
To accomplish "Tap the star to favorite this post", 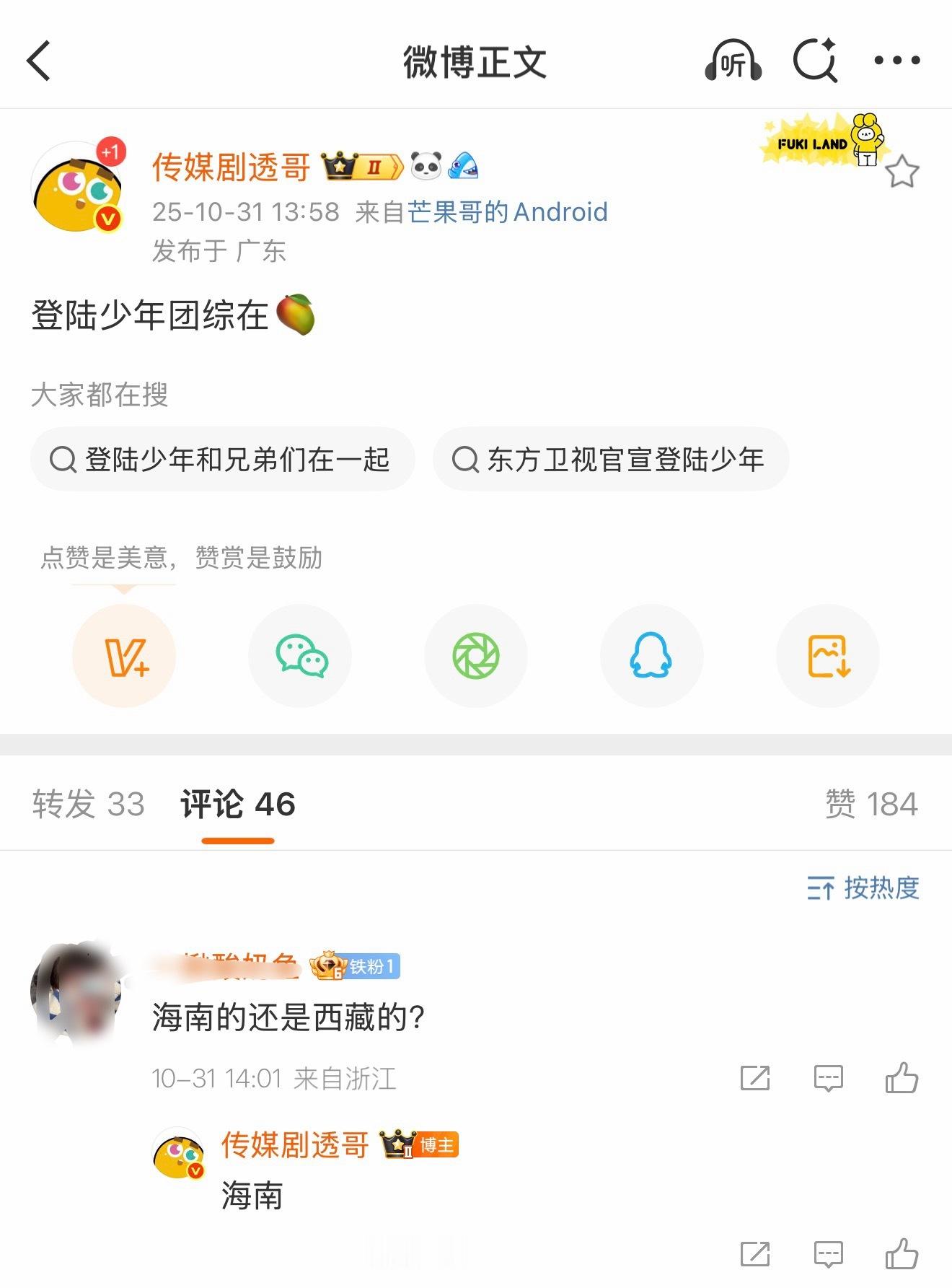I will click(902, 172).
